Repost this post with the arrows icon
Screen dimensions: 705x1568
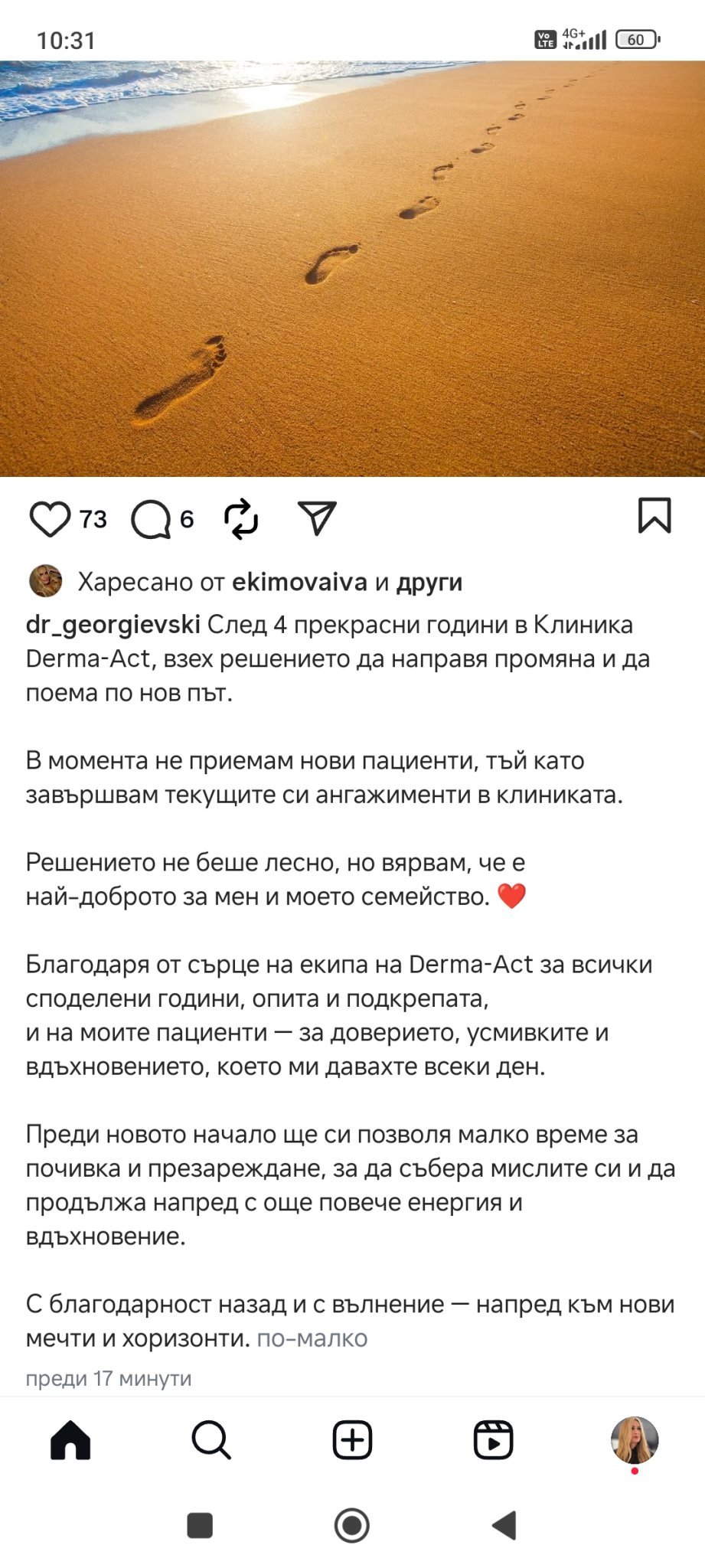tap(241, 519)
